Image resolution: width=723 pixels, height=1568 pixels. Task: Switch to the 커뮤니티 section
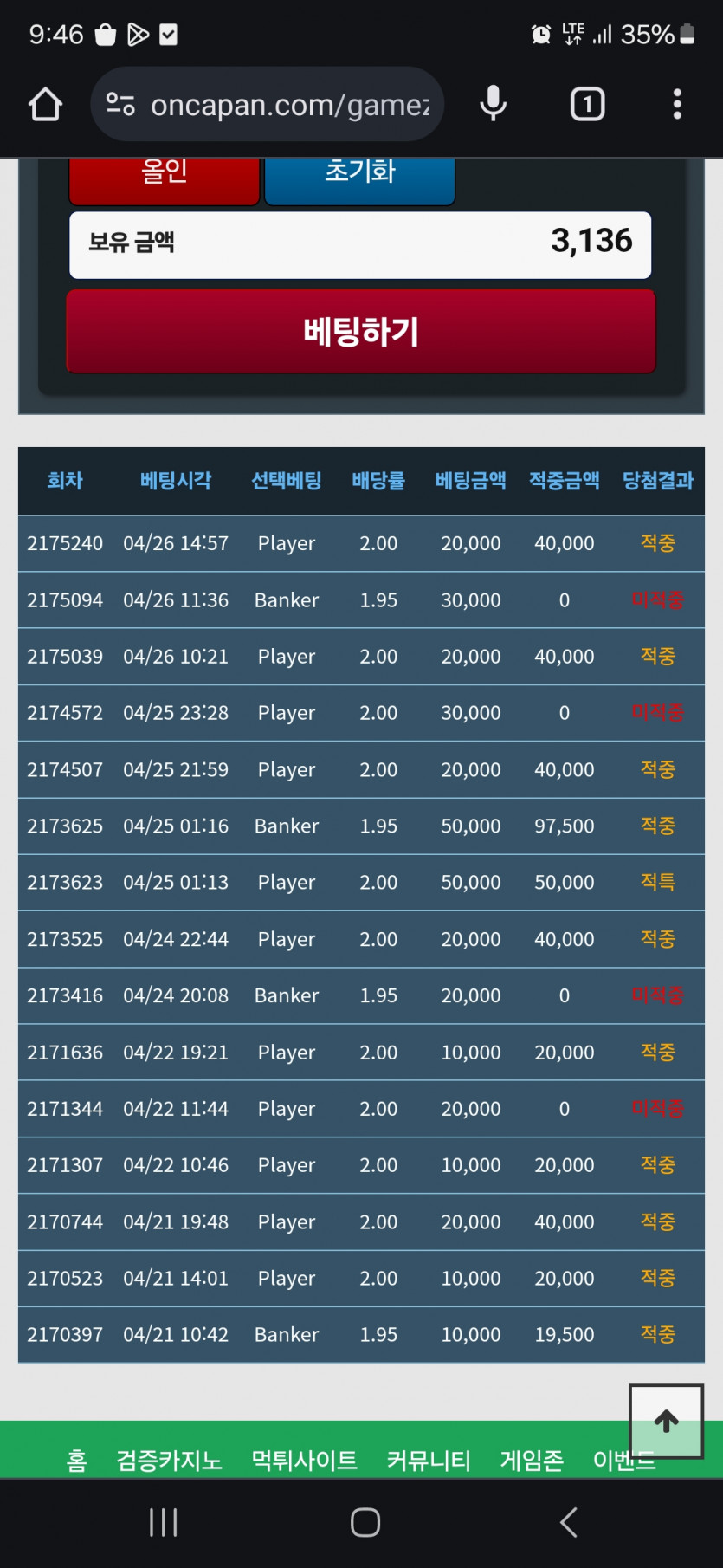pos(429,1461)
